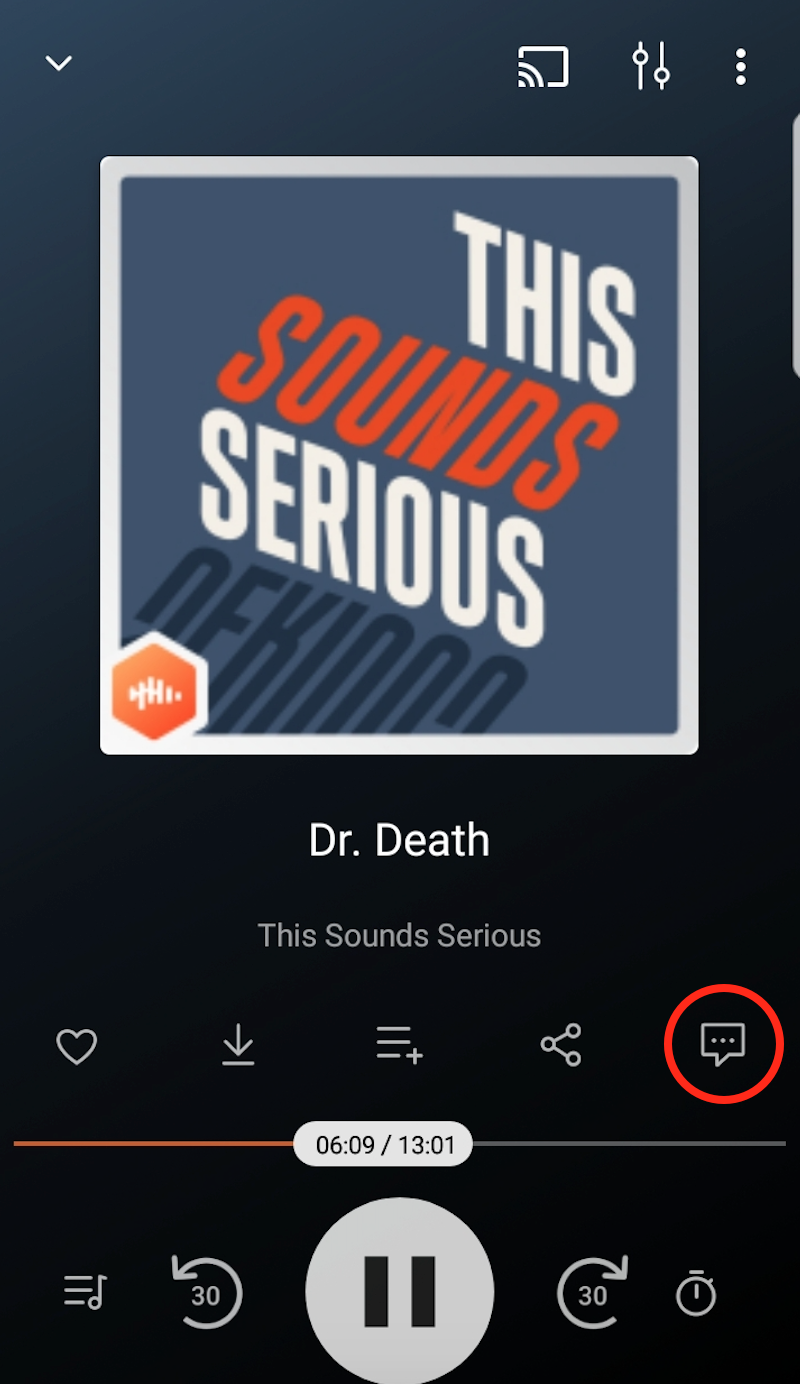Viewport: 800px width, 1384px height.
Task: Share this episode
Action: point(561,1046)
